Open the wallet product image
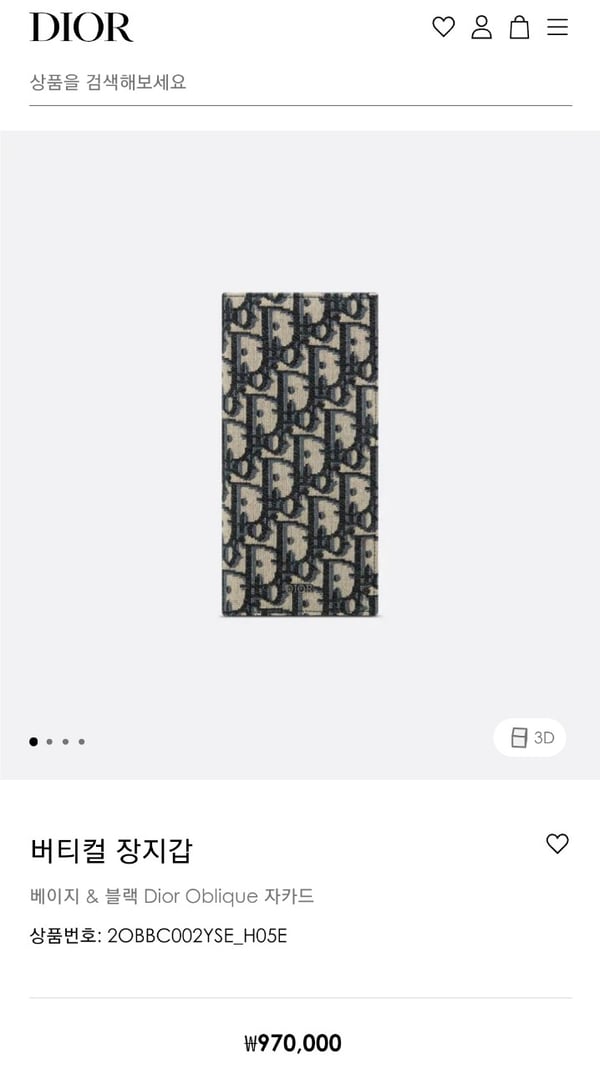Screen dimensions: 600x1069 coord(300,454)
